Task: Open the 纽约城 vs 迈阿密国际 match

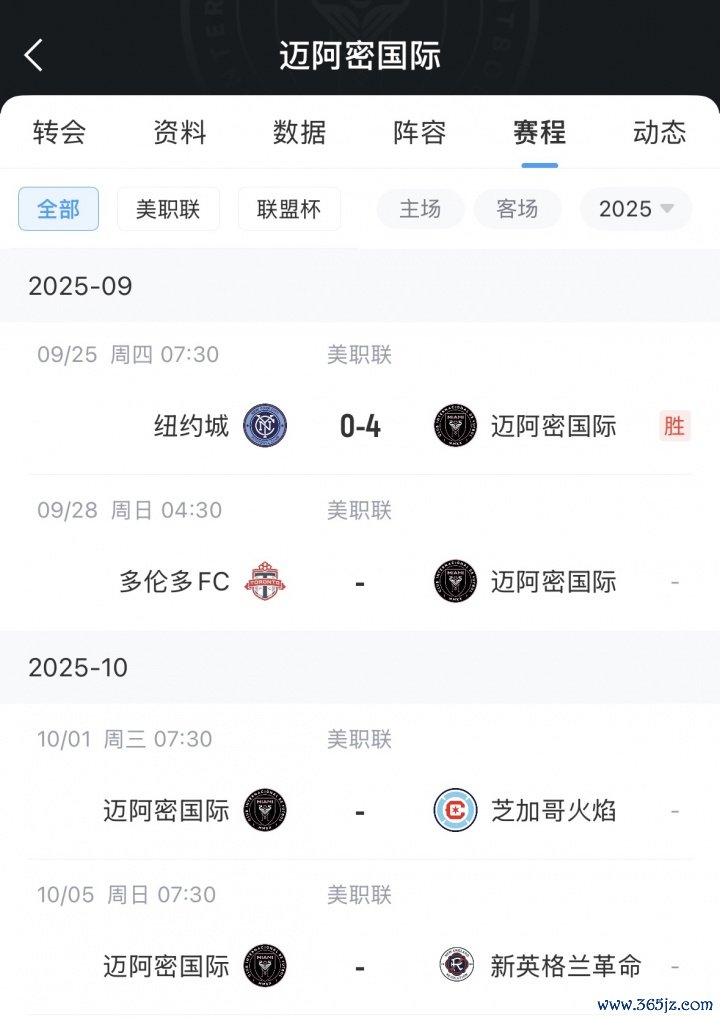Action: [360, 426]
